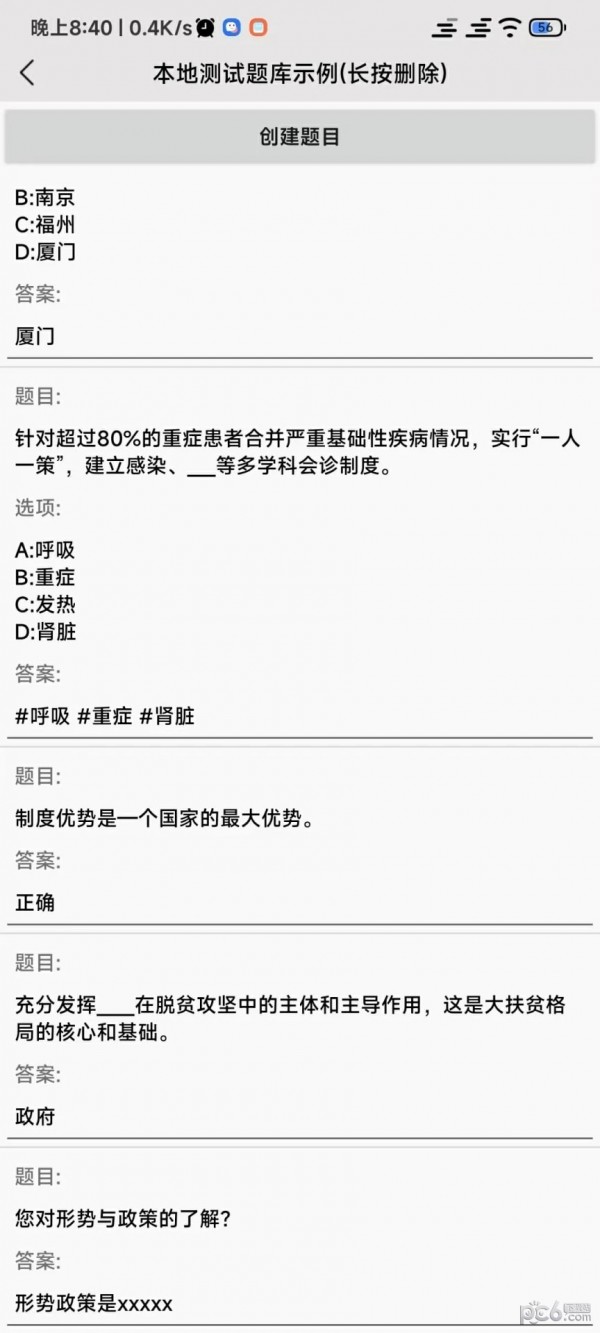Go back using the top-left arrow
The width and height of the screenshot is (600, 1333).
(27, 73)
